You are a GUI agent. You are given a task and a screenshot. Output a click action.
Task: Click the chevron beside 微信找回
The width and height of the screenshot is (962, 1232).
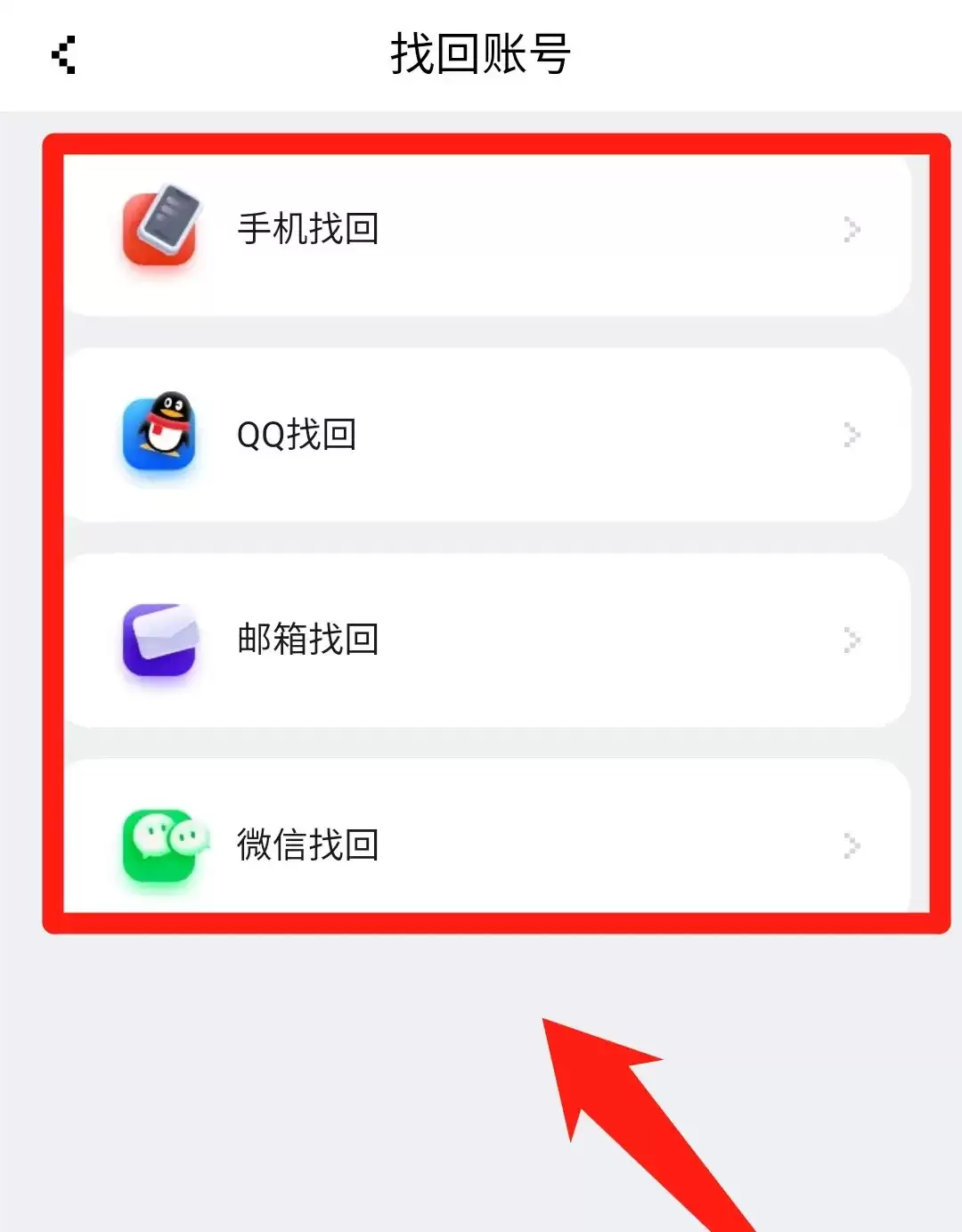[x=852, y=844]
